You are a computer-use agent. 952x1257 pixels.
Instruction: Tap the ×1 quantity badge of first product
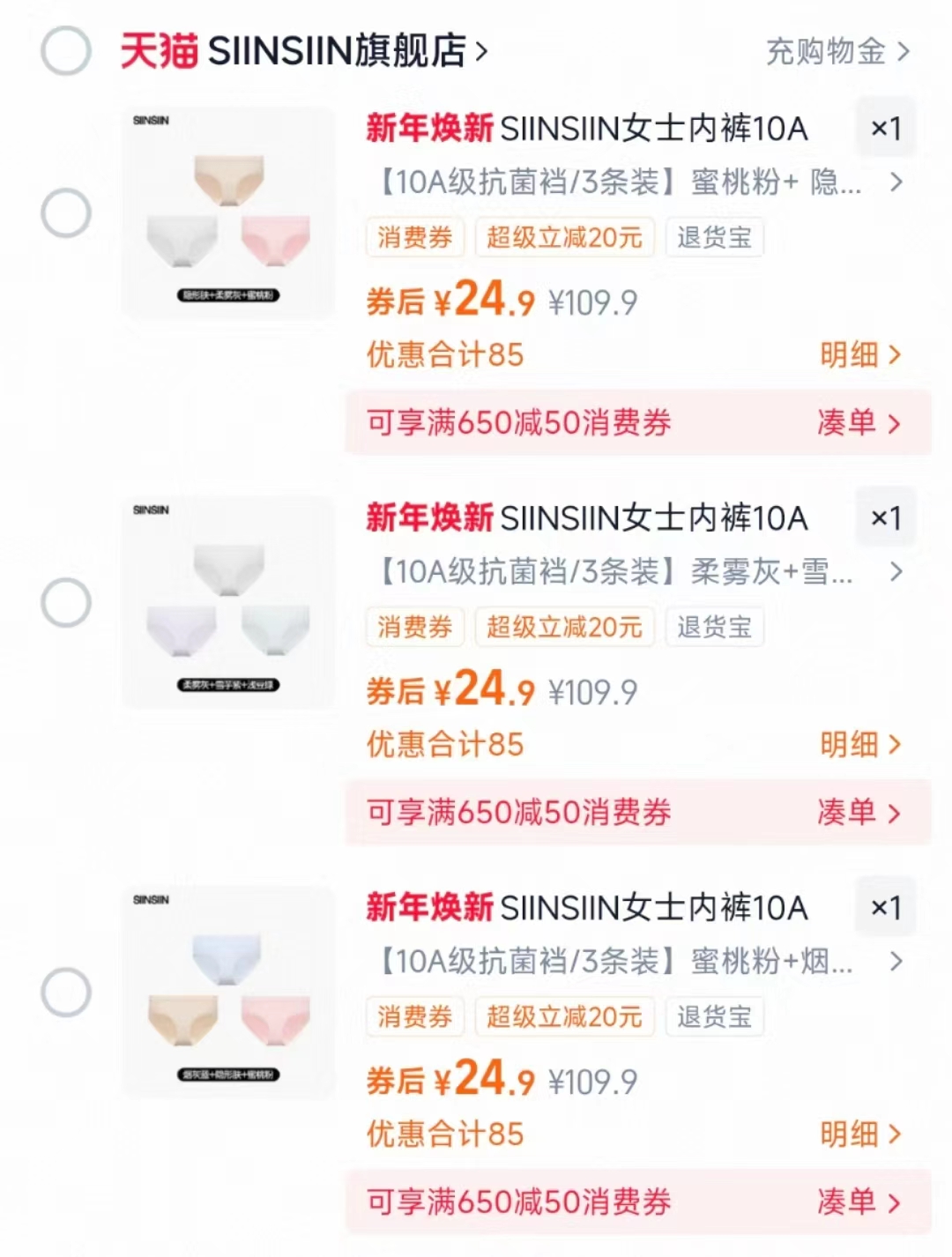pos(886,128)
